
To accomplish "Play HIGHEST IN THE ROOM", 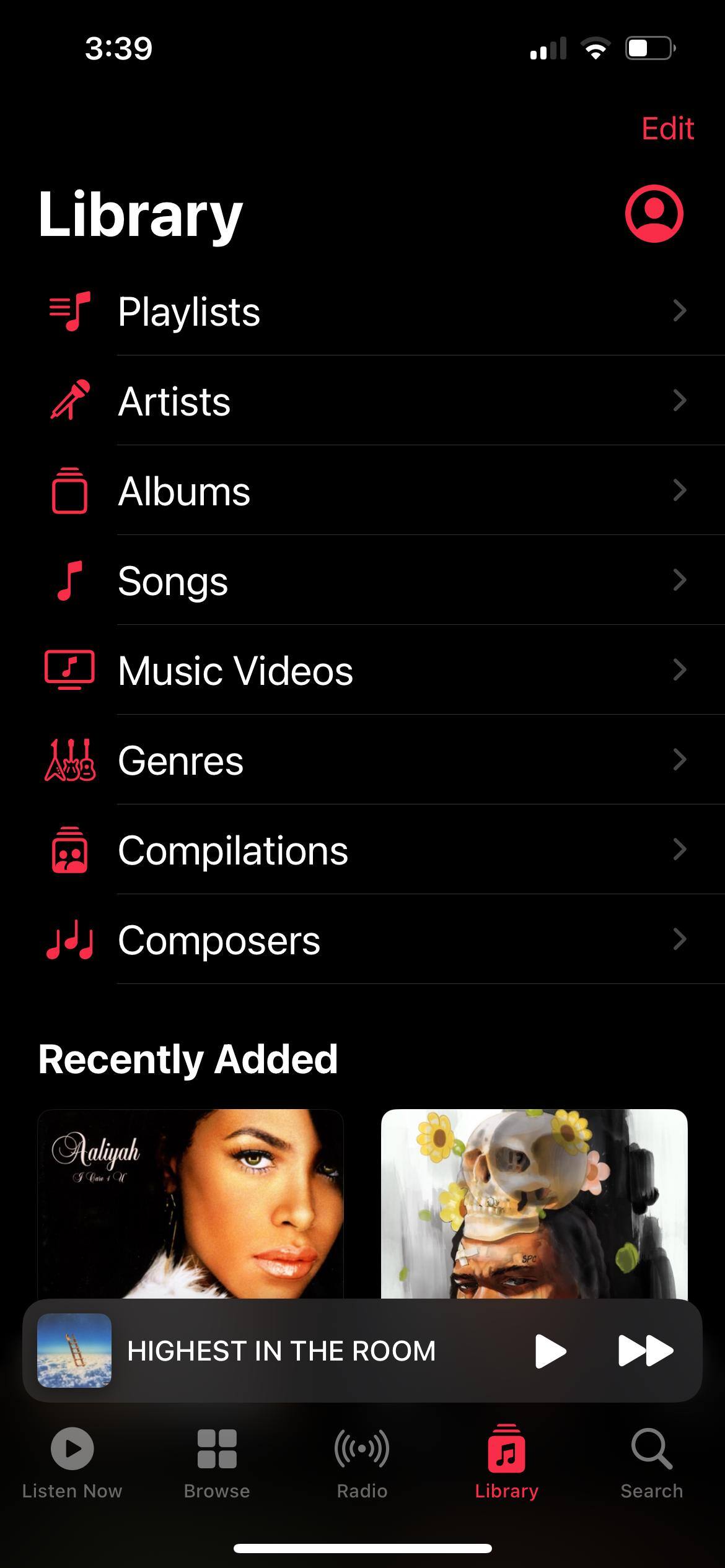I will (550, 1351).
